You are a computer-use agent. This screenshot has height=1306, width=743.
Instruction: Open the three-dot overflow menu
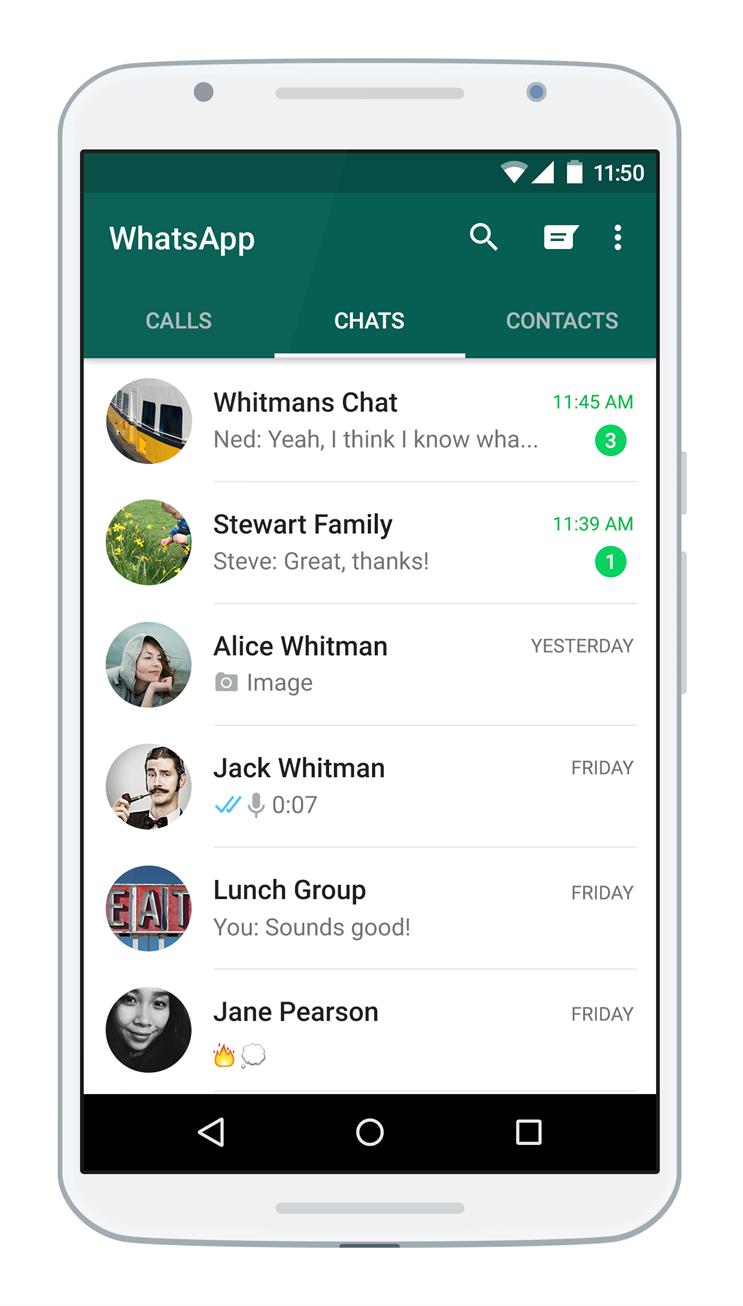pyautogui.click(x=618, y=237)
